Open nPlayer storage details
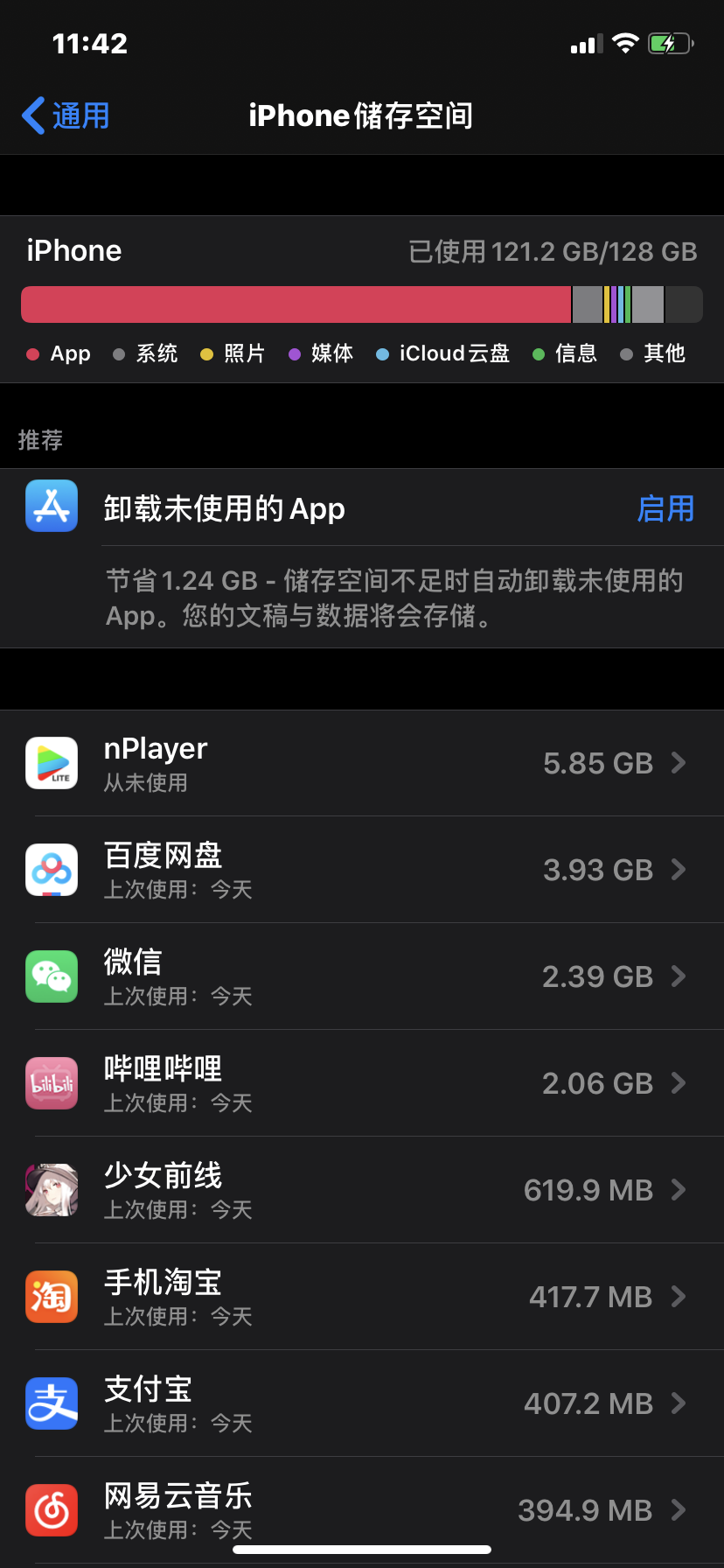 pos(362,763)
